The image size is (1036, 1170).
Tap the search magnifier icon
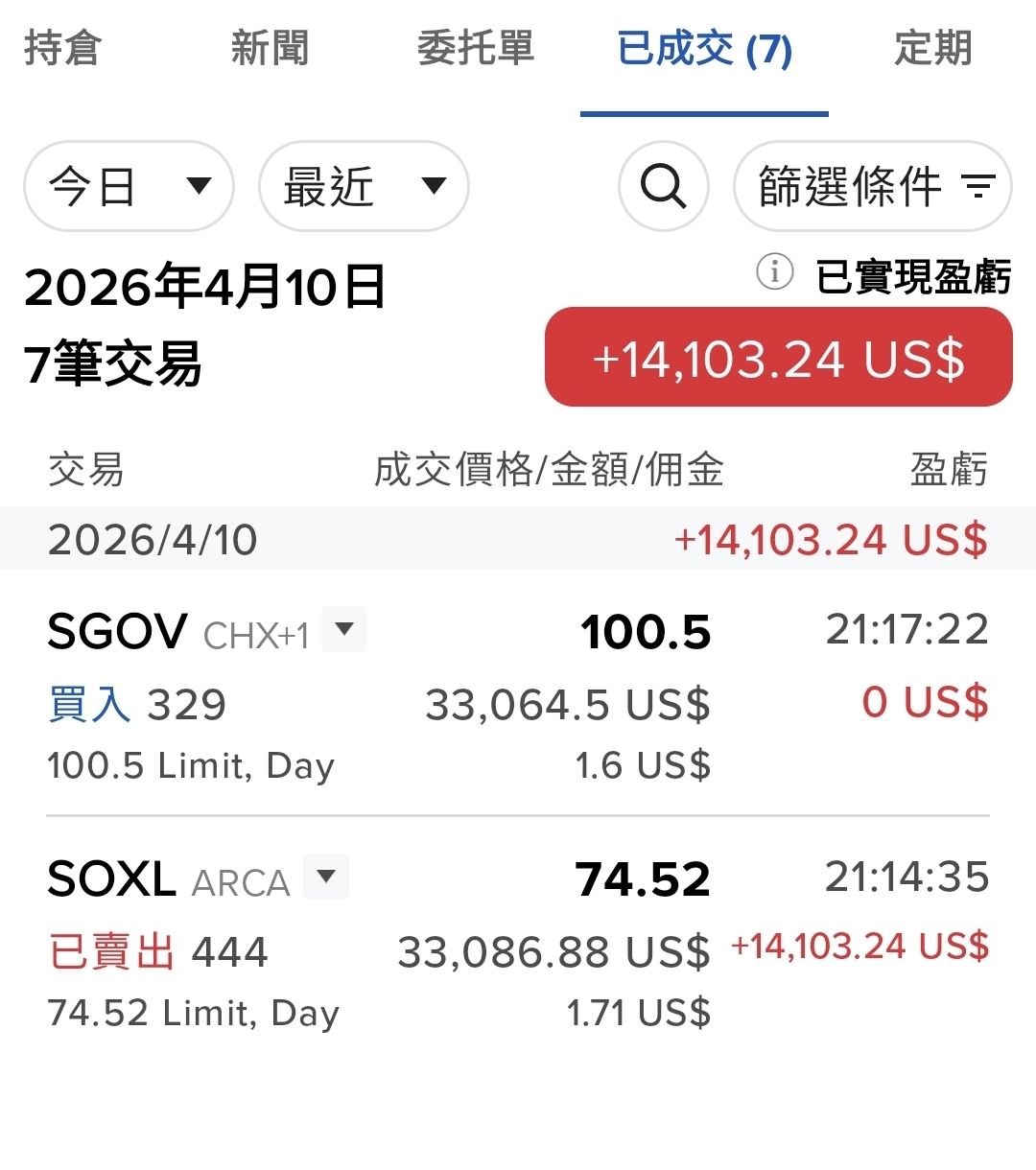pyautogui.click(x=664, y=186)
